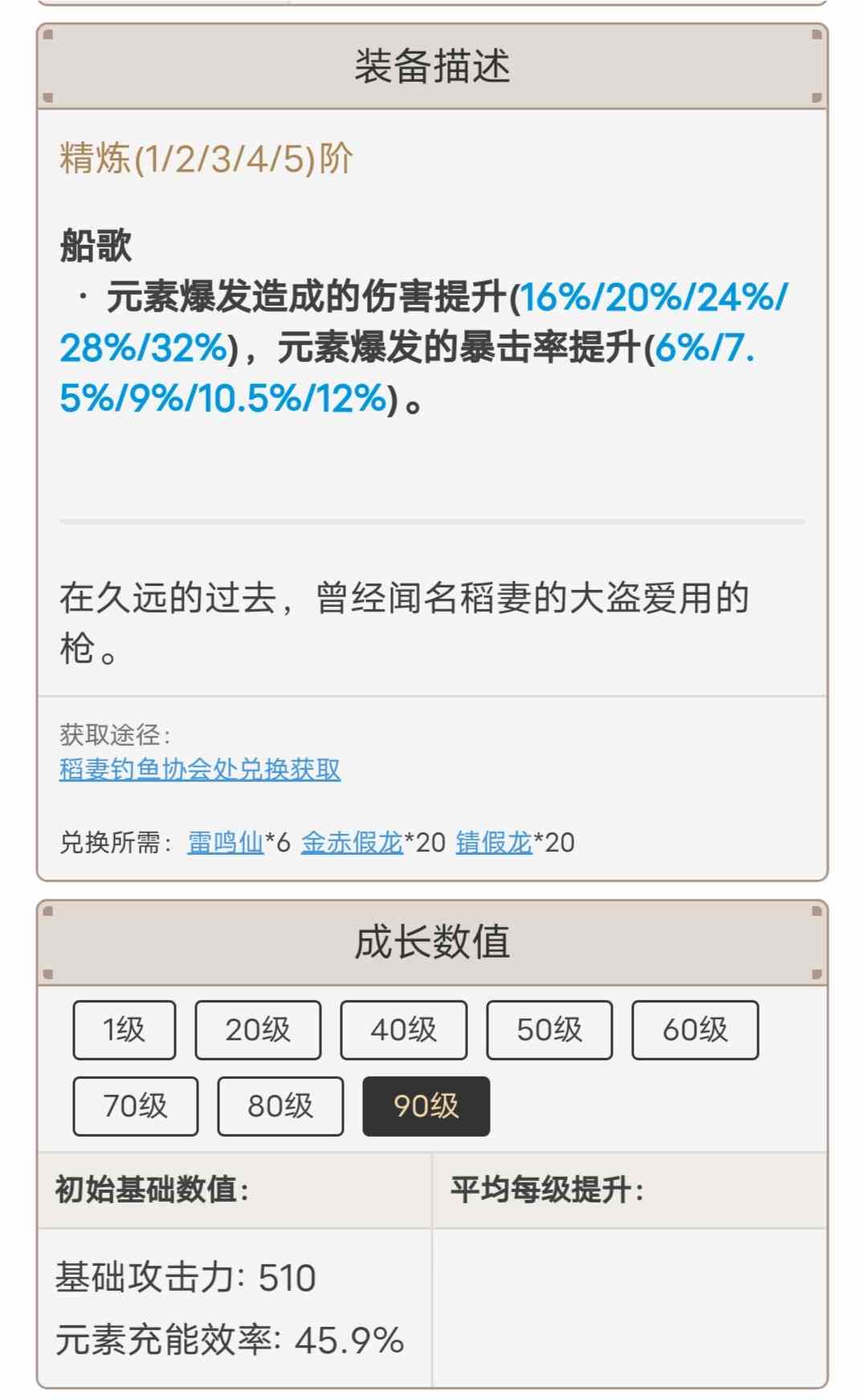Choose the 50级 level option
The width and height of the screenshot is (864, 1400).
point(549,1030)
